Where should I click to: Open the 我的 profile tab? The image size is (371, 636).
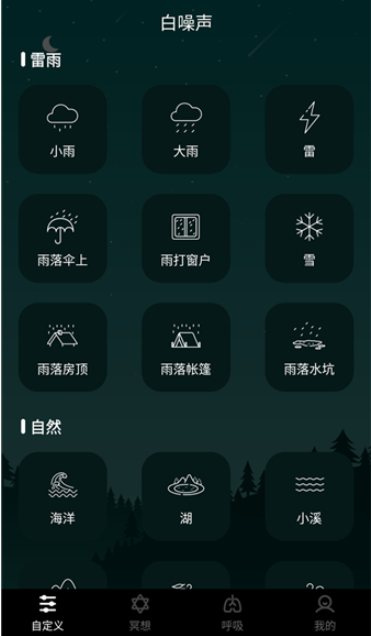[325, 612]
